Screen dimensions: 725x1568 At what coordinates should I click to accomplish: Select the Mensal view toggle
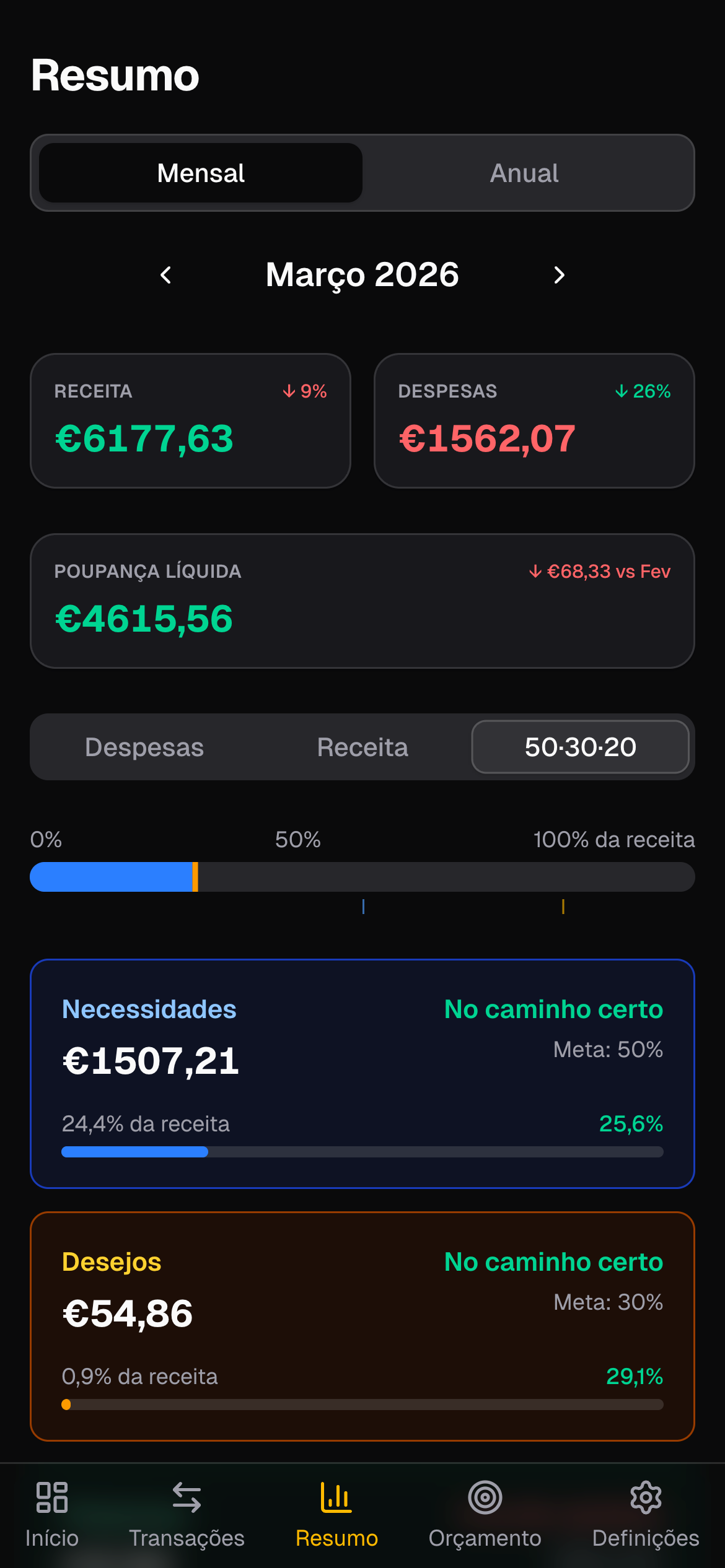[x=200, y=173]
